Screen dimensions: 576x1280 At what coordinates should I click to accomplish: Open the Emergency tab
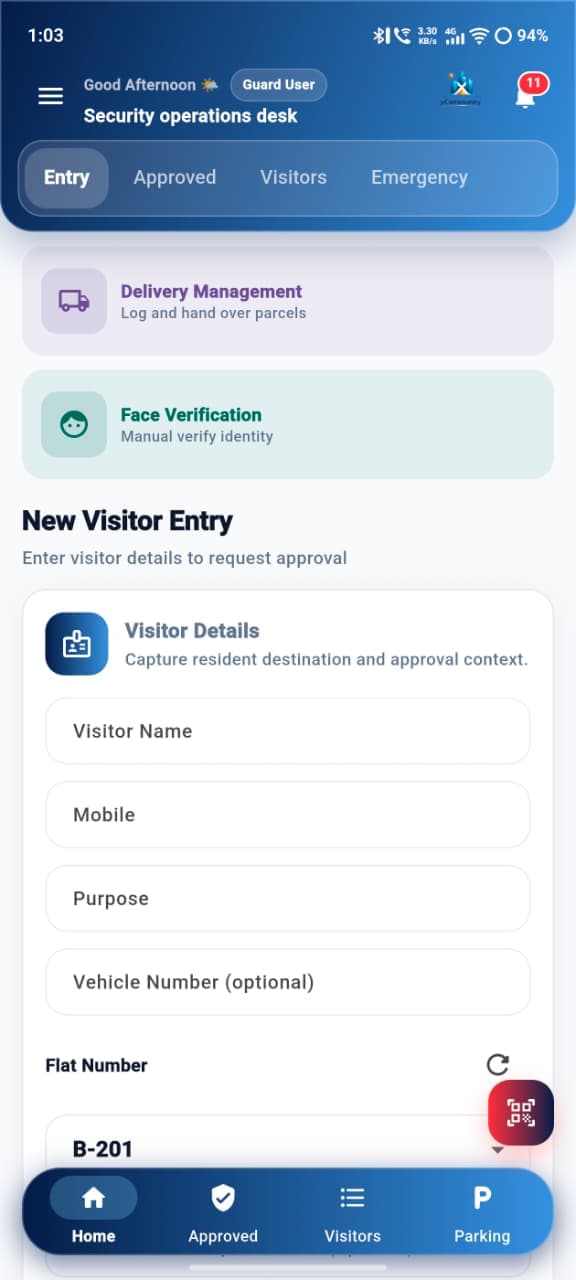419,178
